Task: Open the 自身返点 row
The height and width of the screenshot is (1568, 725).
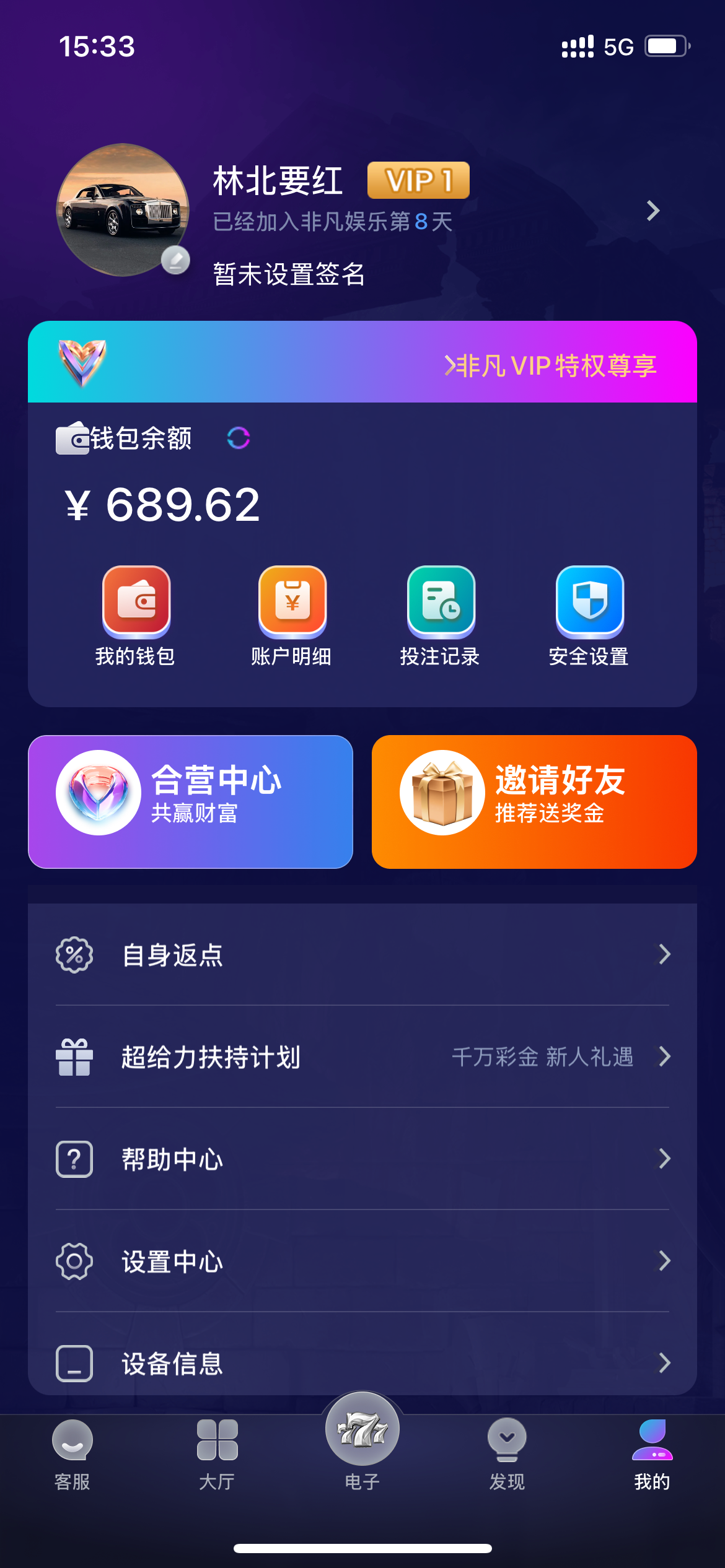Action: [x=362, y=954]
